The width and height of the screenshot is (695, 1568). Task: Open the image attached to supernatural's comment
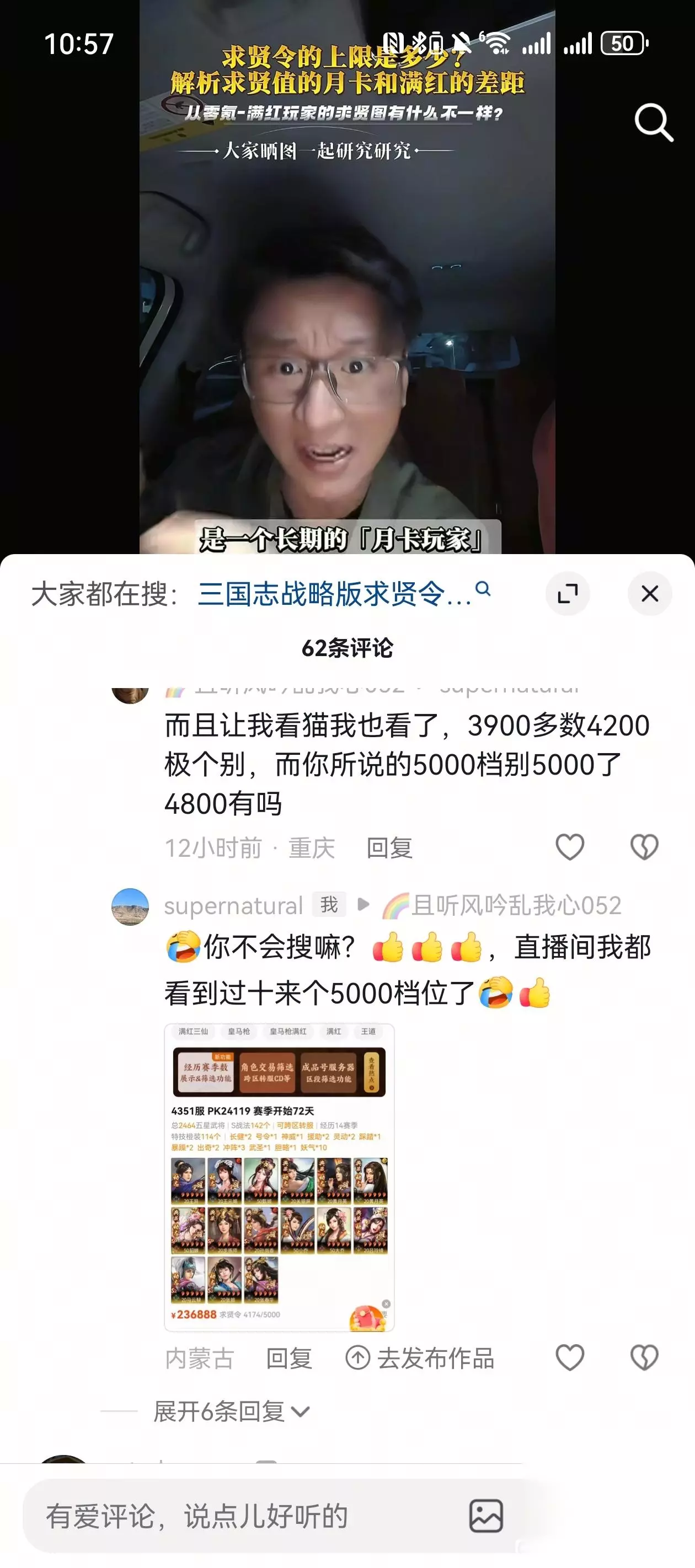click(279, 1177)
